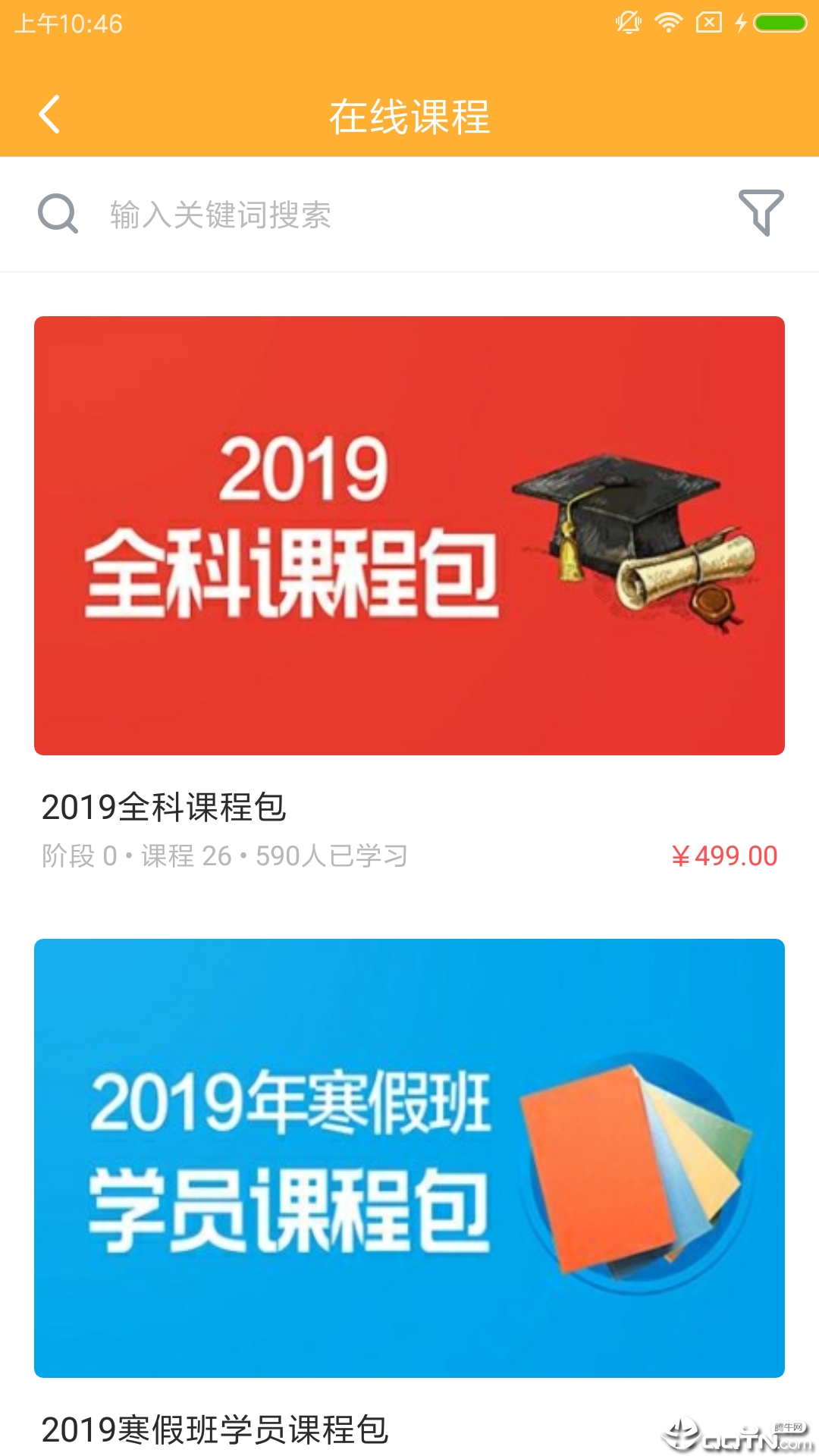Open the course filter funnel
819x1456 pixels.
[x=761, y=212]
